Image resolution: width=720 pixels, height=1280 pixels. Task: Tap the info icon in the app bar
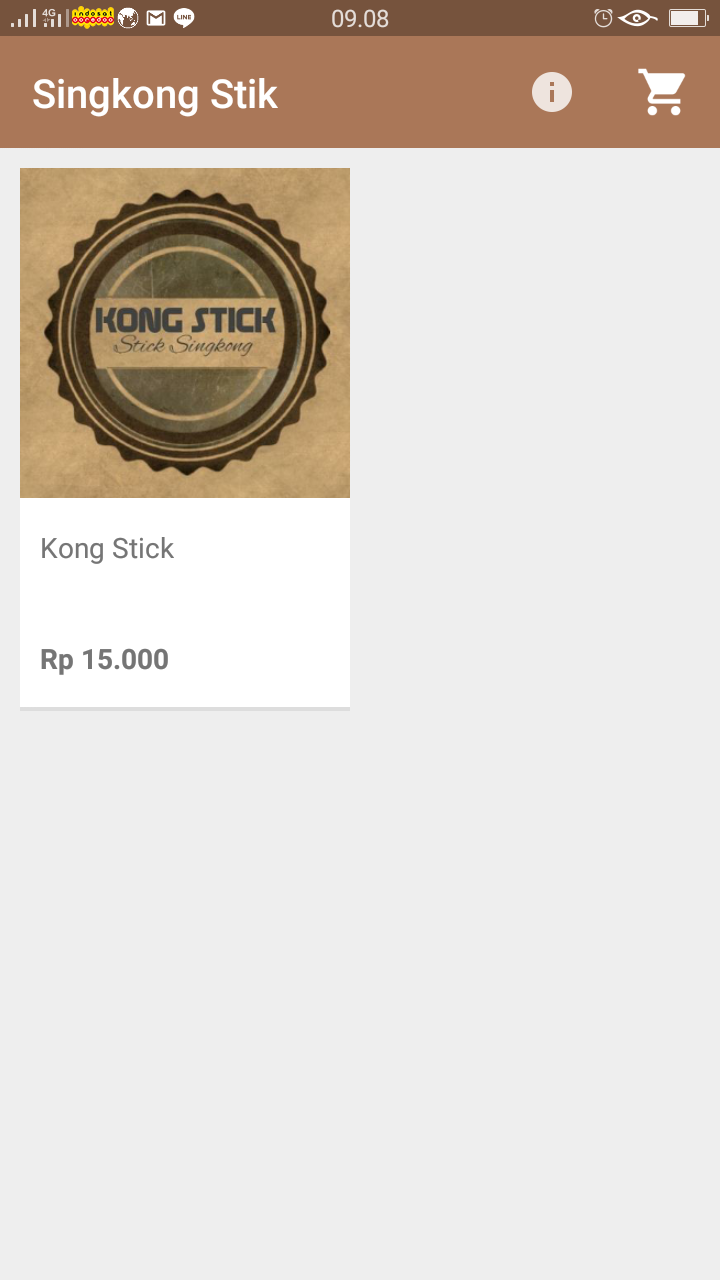[x=551, y=91]
